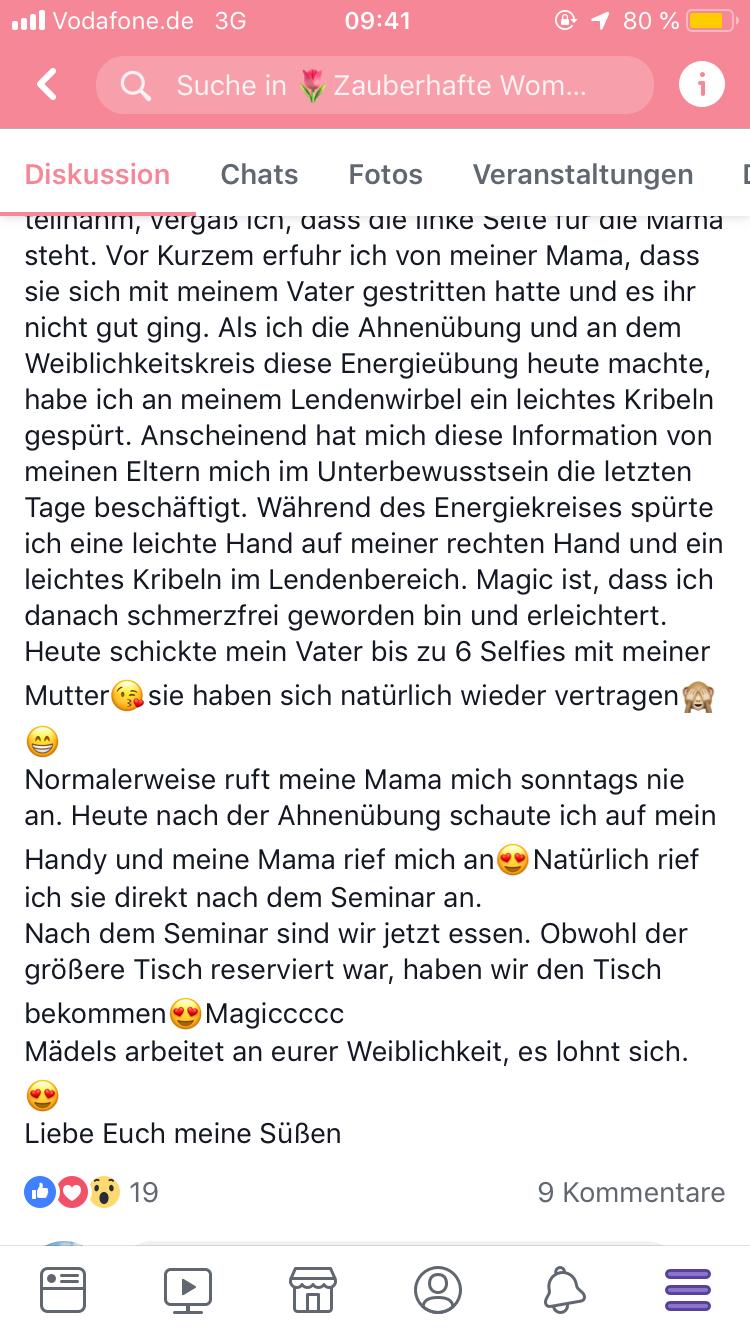Search in the Zauberhafte Wom... group

375,85
